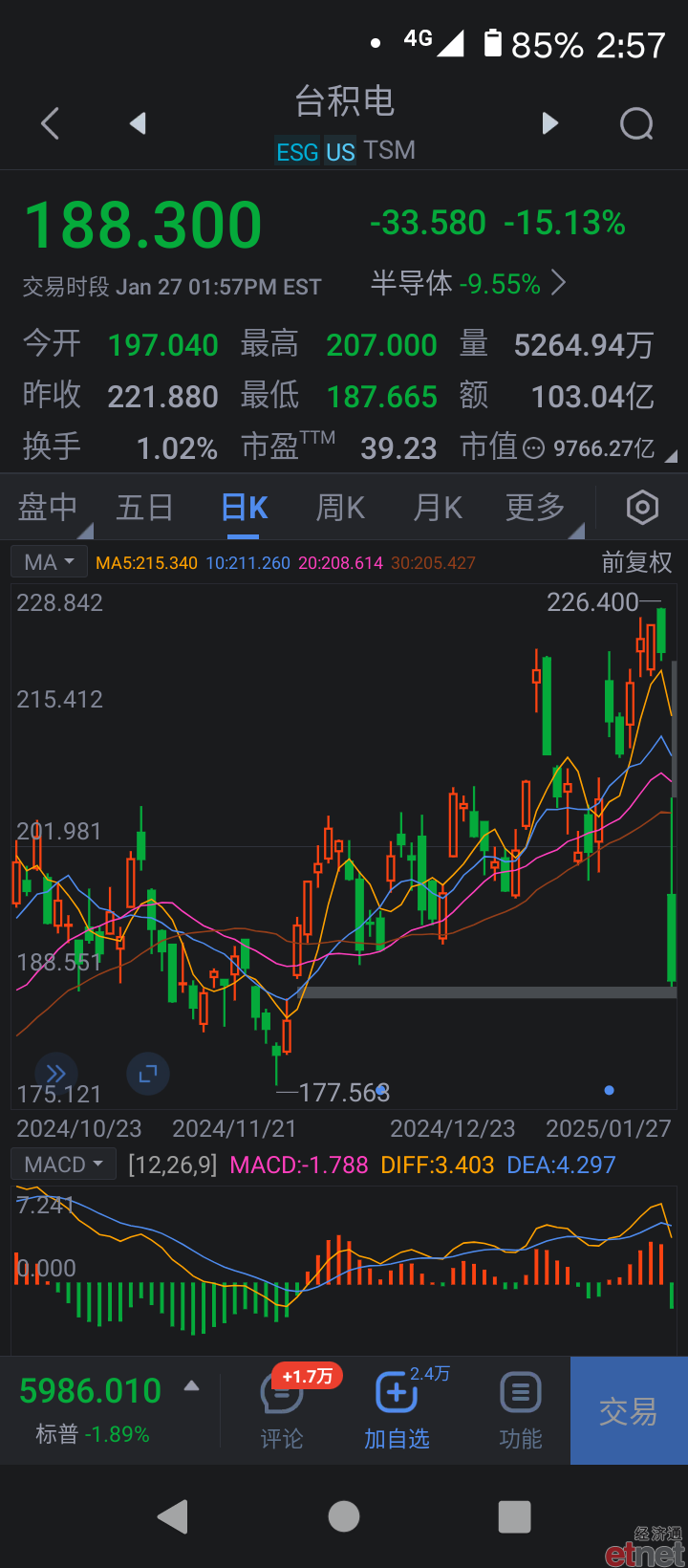
Task: Open the 功能 menu
Action: (x=521, y=1409)
